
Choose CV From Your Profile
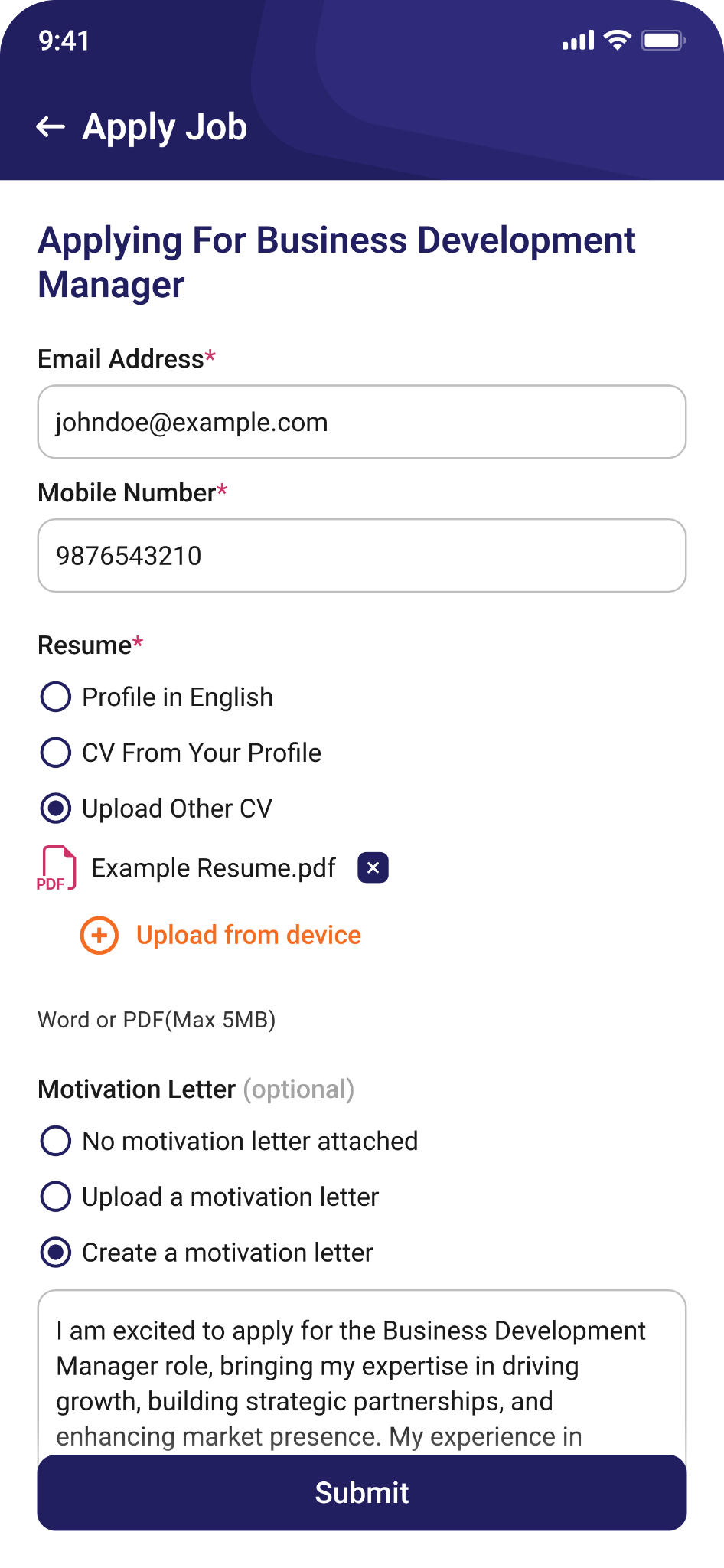[x=181, y=753]
